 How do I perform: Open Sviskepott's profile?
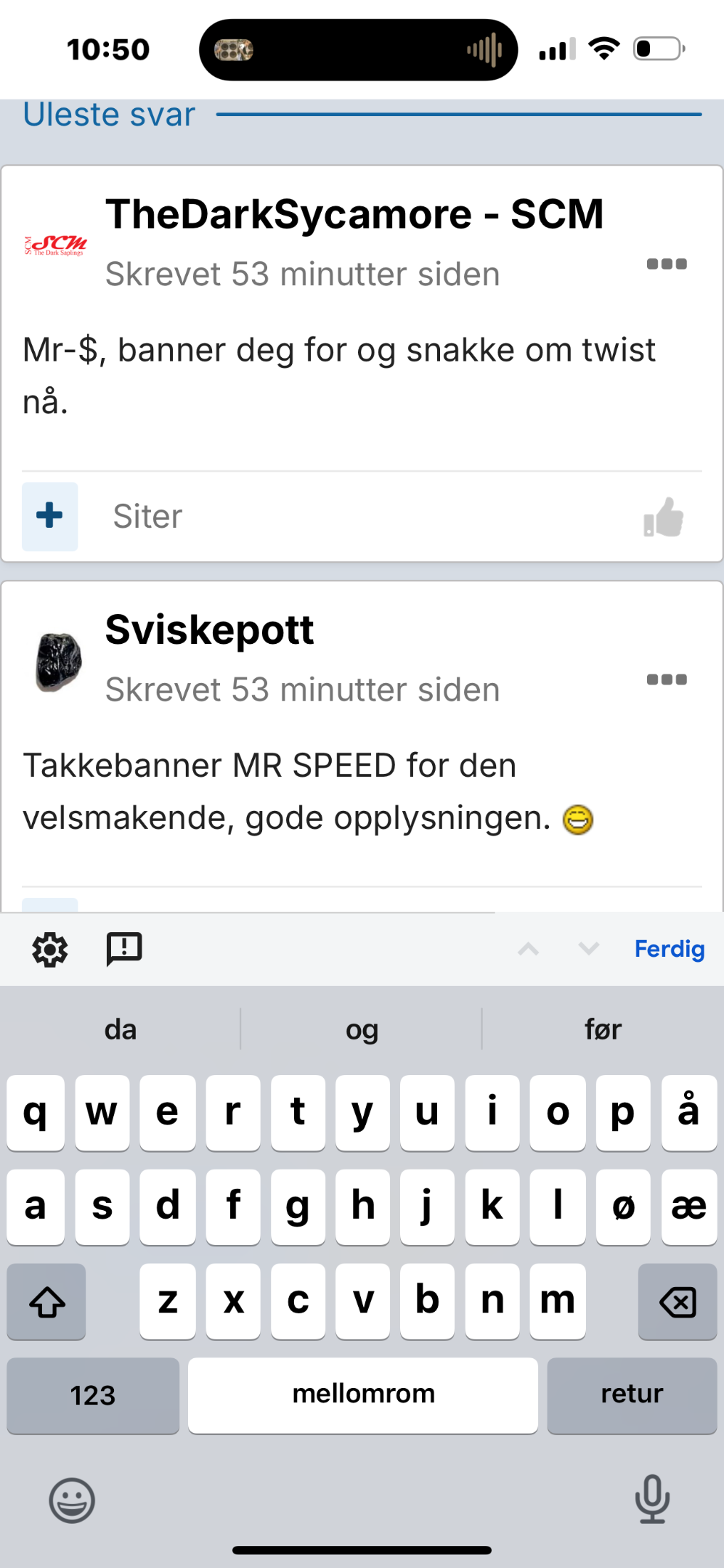[x=209, y=629]
